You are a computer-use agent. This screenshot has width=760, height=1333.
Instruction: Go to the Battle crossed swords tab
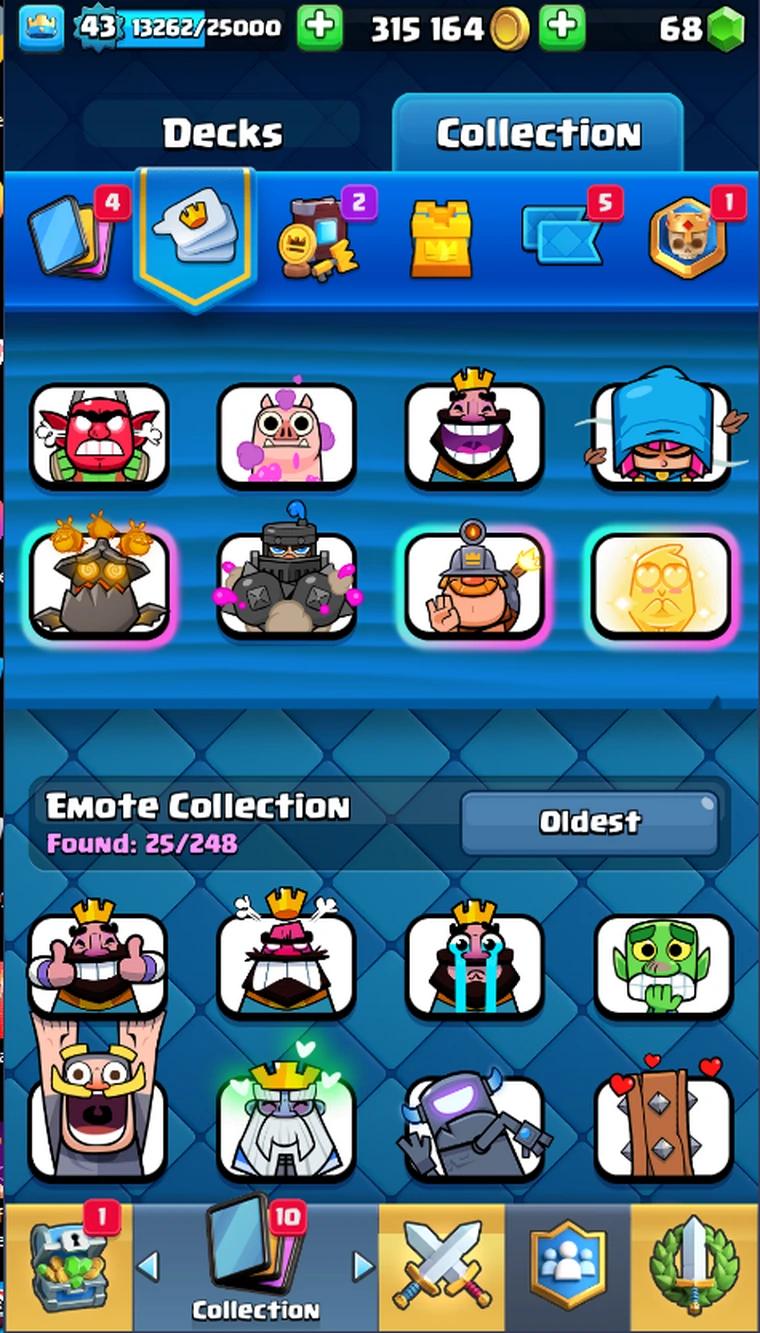coord(442,1267)
